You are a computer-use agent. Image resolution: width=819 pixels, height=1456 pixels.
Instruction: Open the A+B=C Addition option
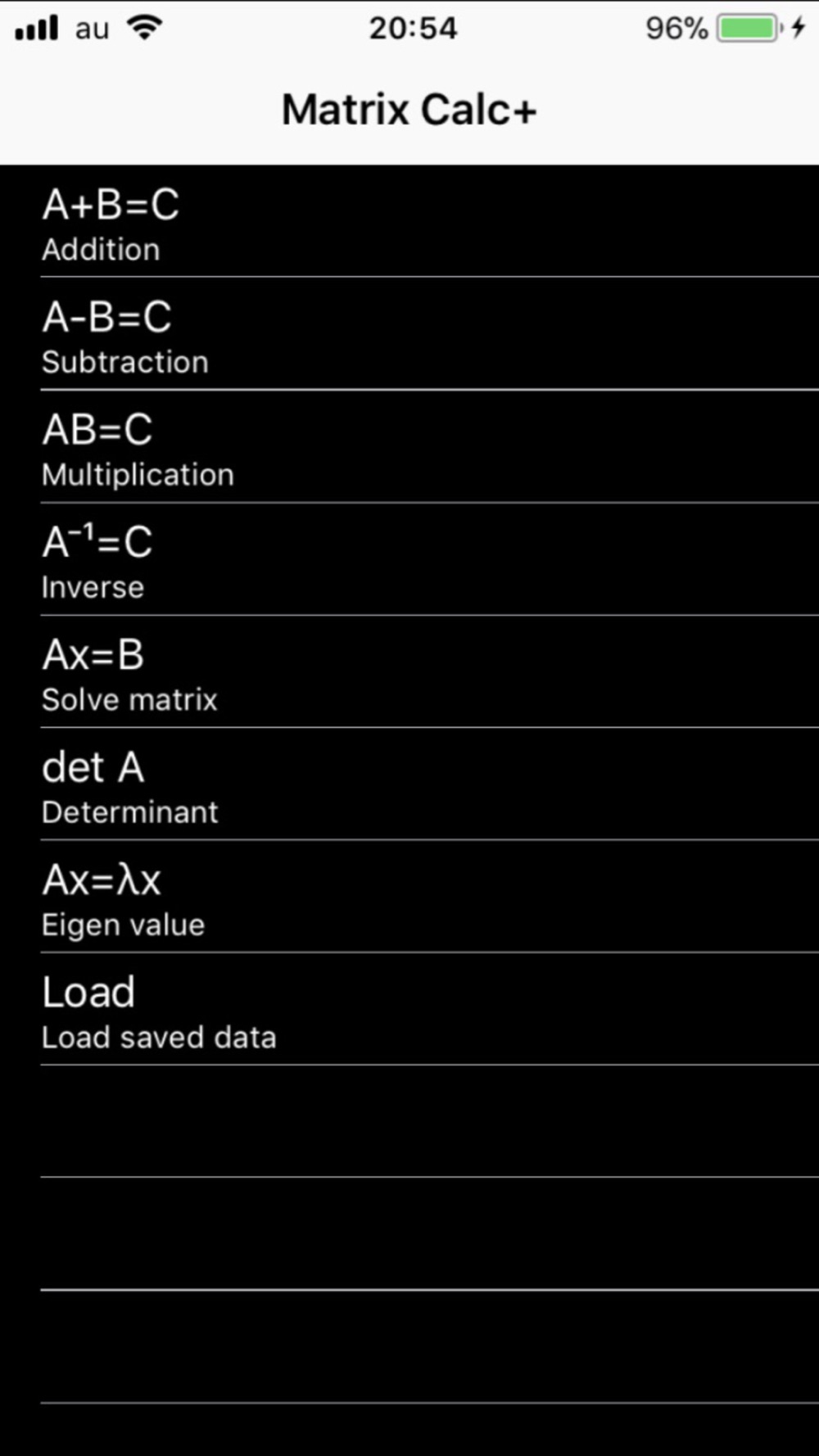409,221
